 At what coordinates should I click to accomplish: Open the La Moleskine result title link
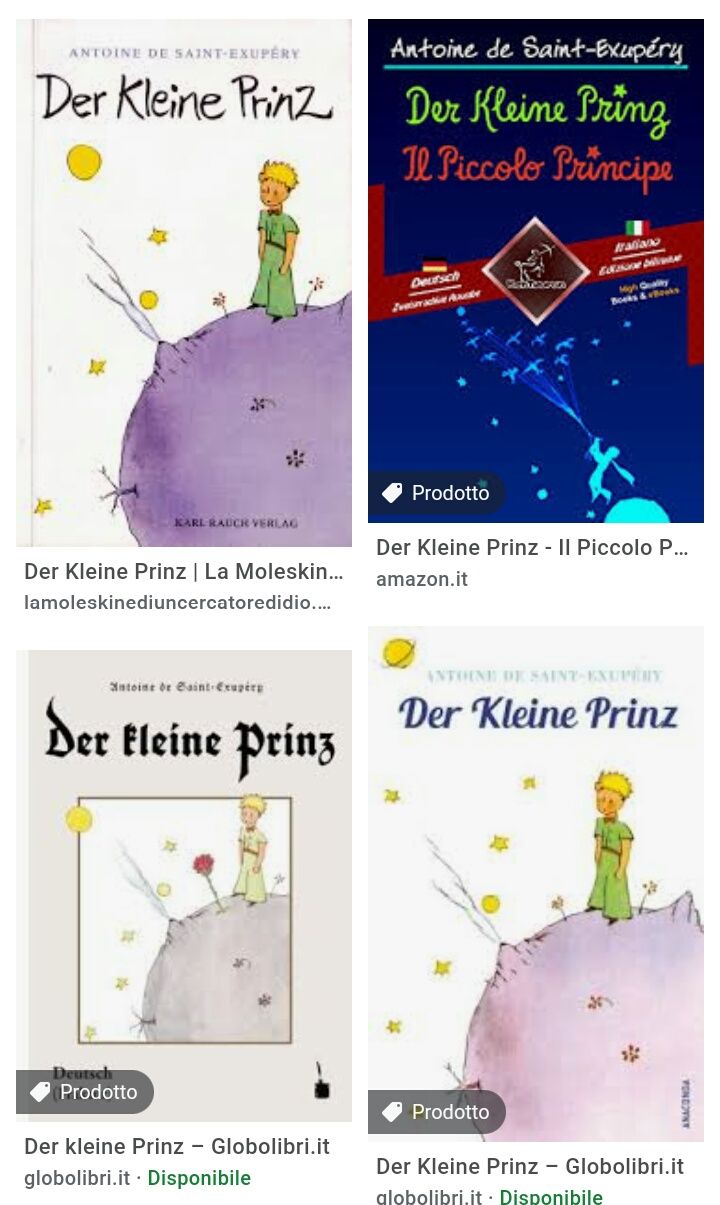[x=184, y=571]
